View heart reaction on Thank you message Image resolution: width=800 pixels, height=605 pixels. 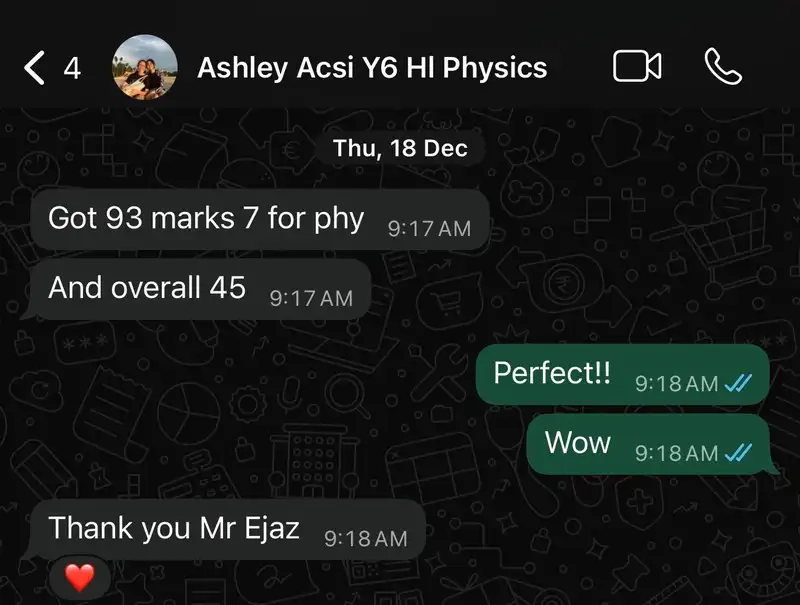79,577
